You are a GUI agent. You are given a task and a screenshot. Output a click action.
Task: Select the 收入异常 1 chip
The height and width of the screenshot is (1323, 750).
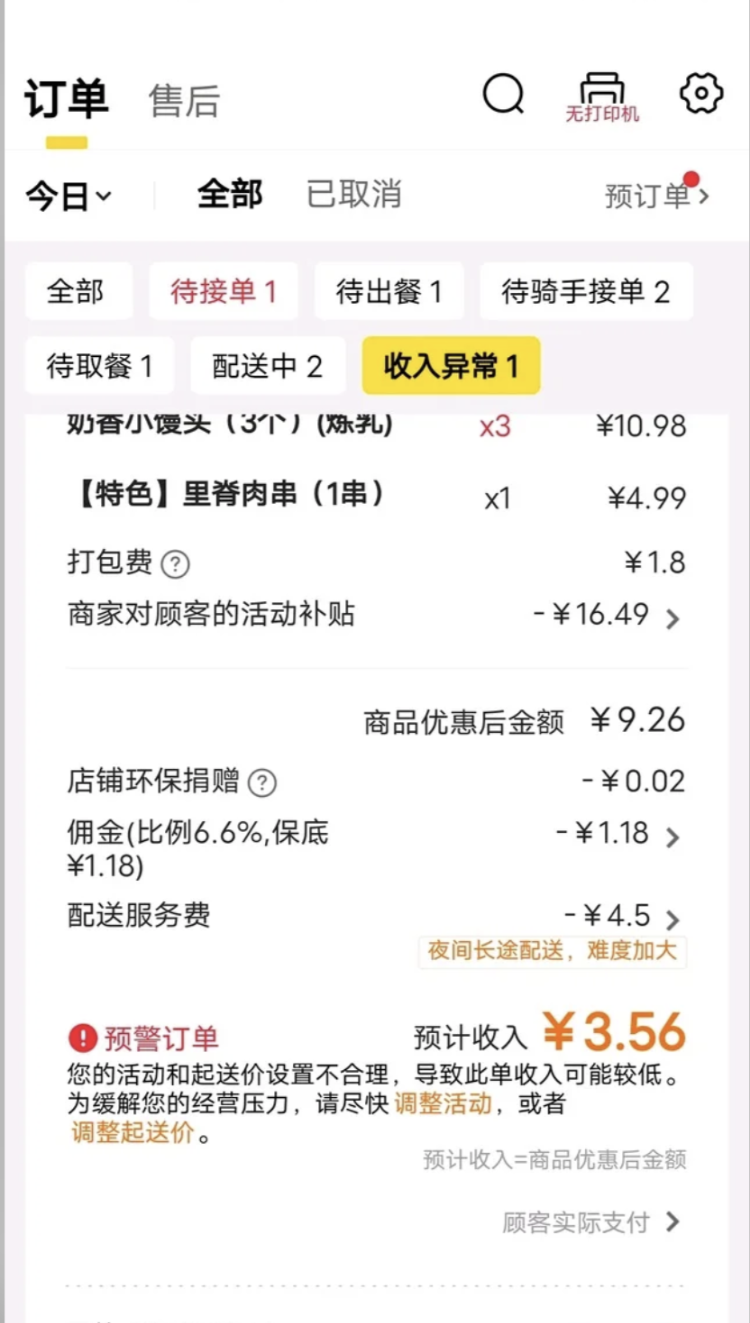(451, 366)
